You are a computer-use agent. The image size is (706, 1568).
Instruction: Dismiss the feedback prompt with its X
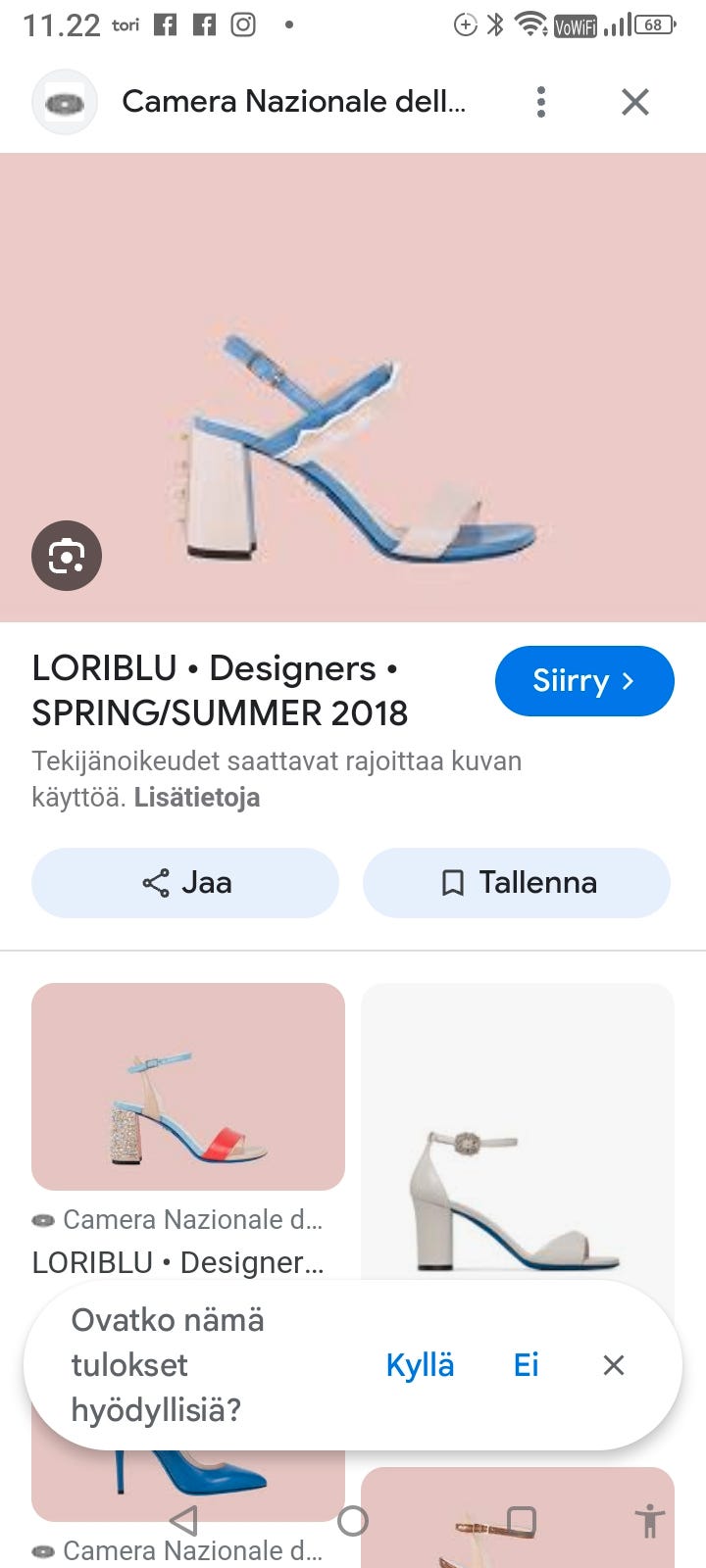(613, 1364)
